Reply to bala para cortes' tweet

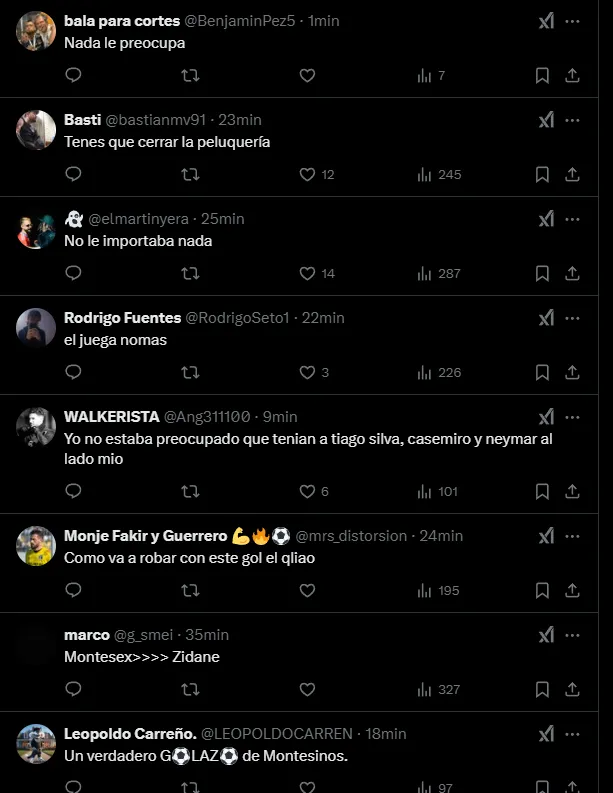pyautogui.click(x=73, y=75)
